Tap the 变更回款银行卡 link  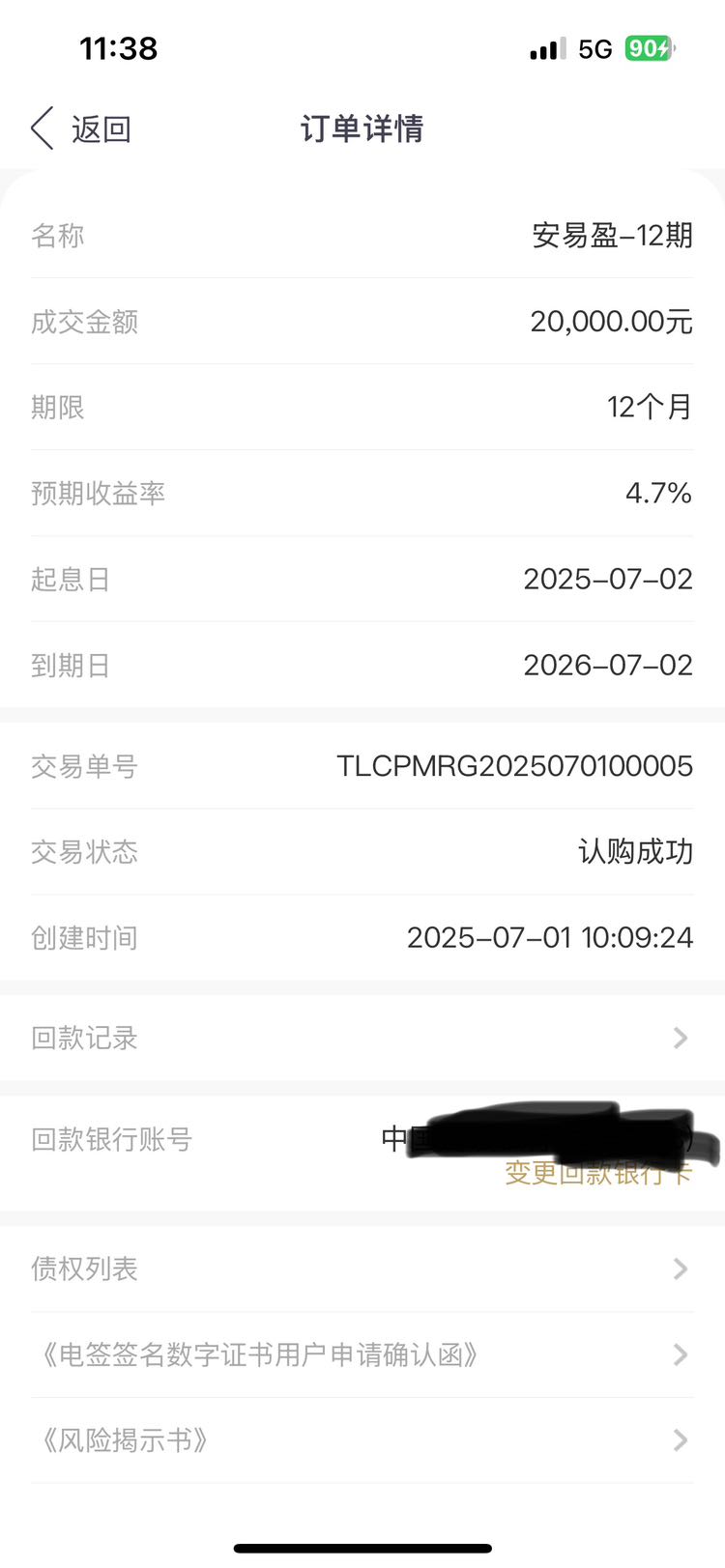598,1173
